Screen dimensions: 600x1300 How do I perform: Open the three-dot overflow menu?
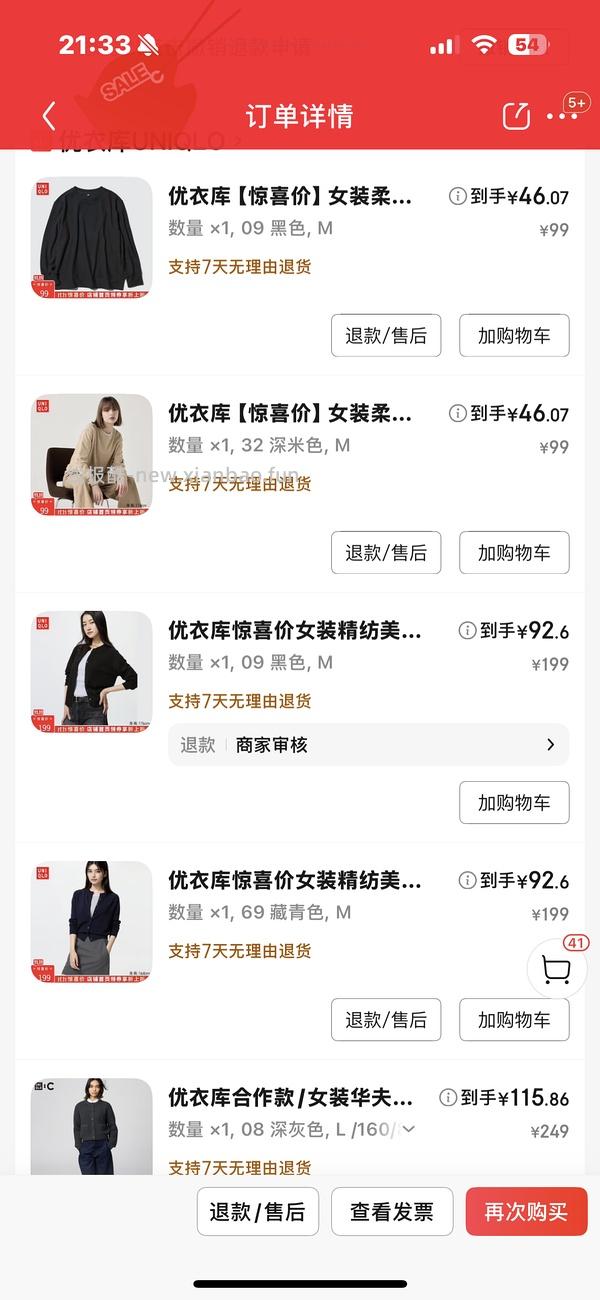tap(562, 116)
